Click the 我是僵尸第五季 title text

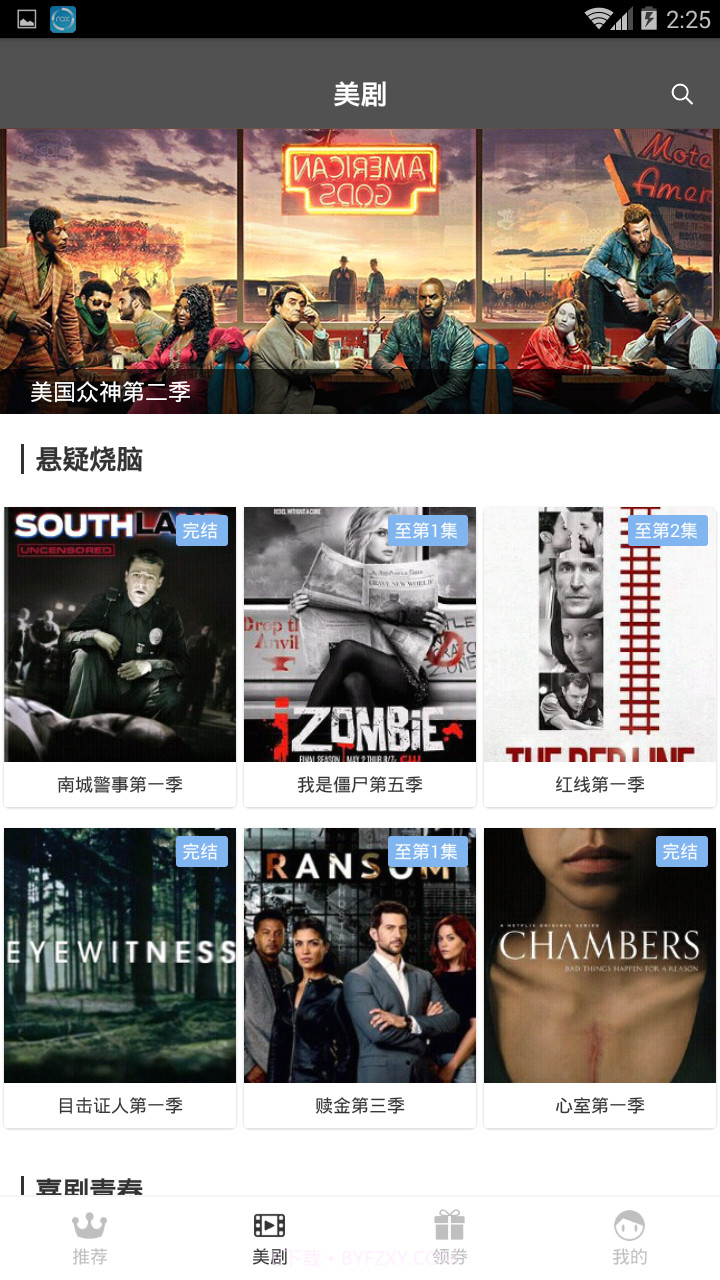(359, 784)
